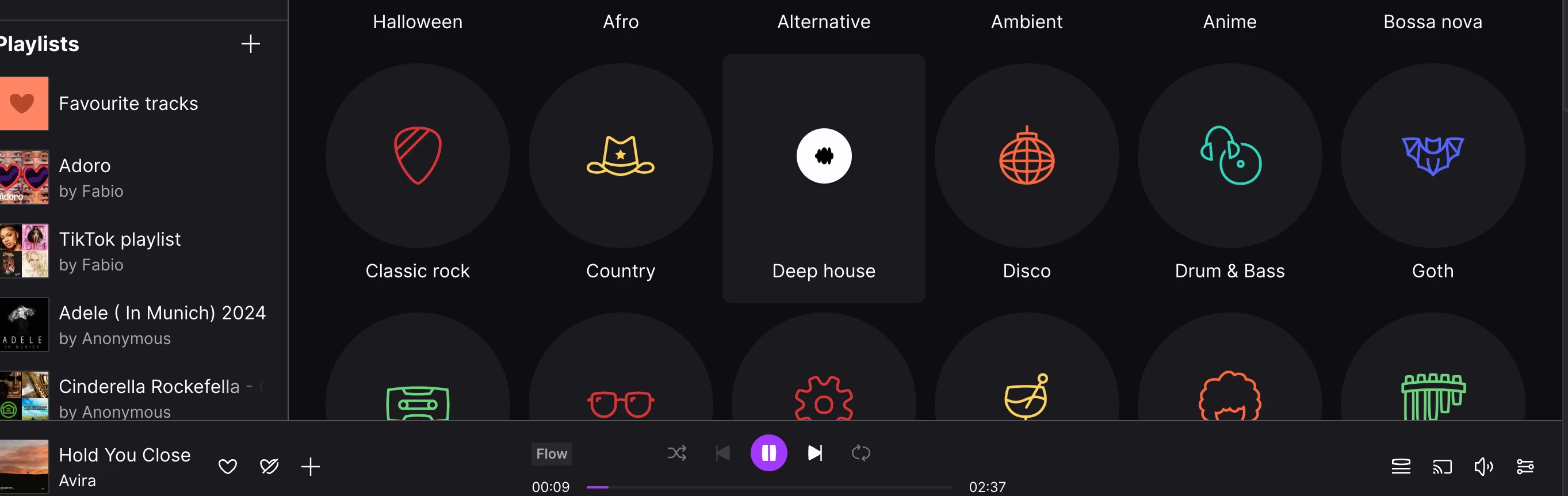Open the play queue

[1401, 467]
